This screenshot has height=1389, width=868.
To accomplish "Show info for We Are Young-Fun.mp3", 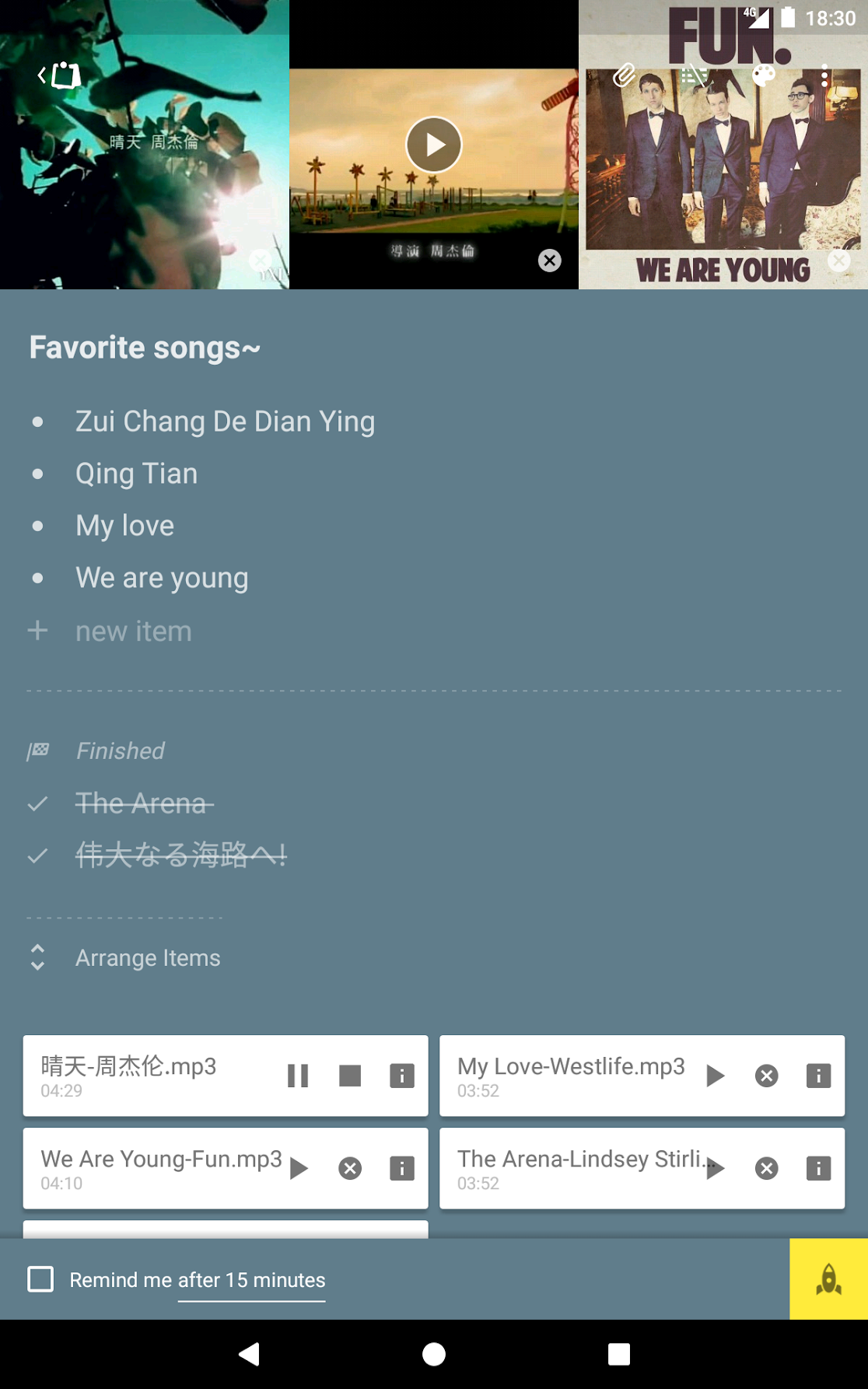I will tap(402, 1168).
